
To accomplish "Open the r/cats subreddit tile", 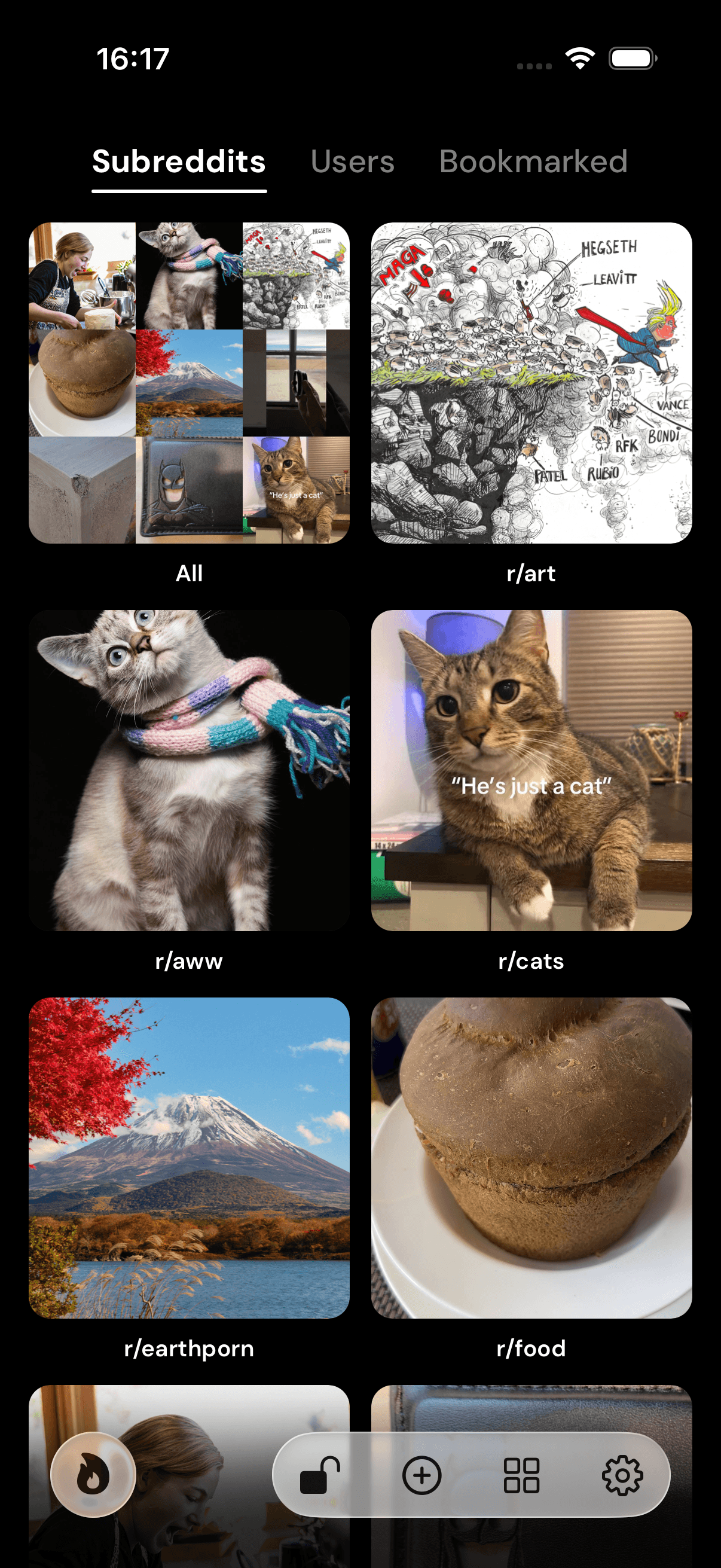I will [531, 770].
